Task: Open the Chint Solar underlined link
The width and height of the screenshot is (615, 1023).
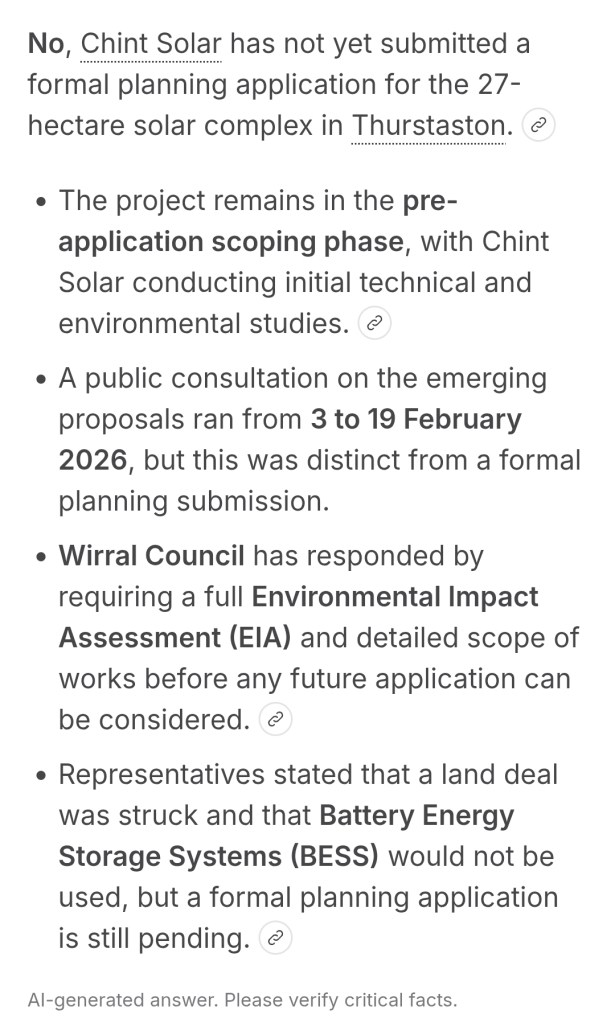Action: pos(151,44)
